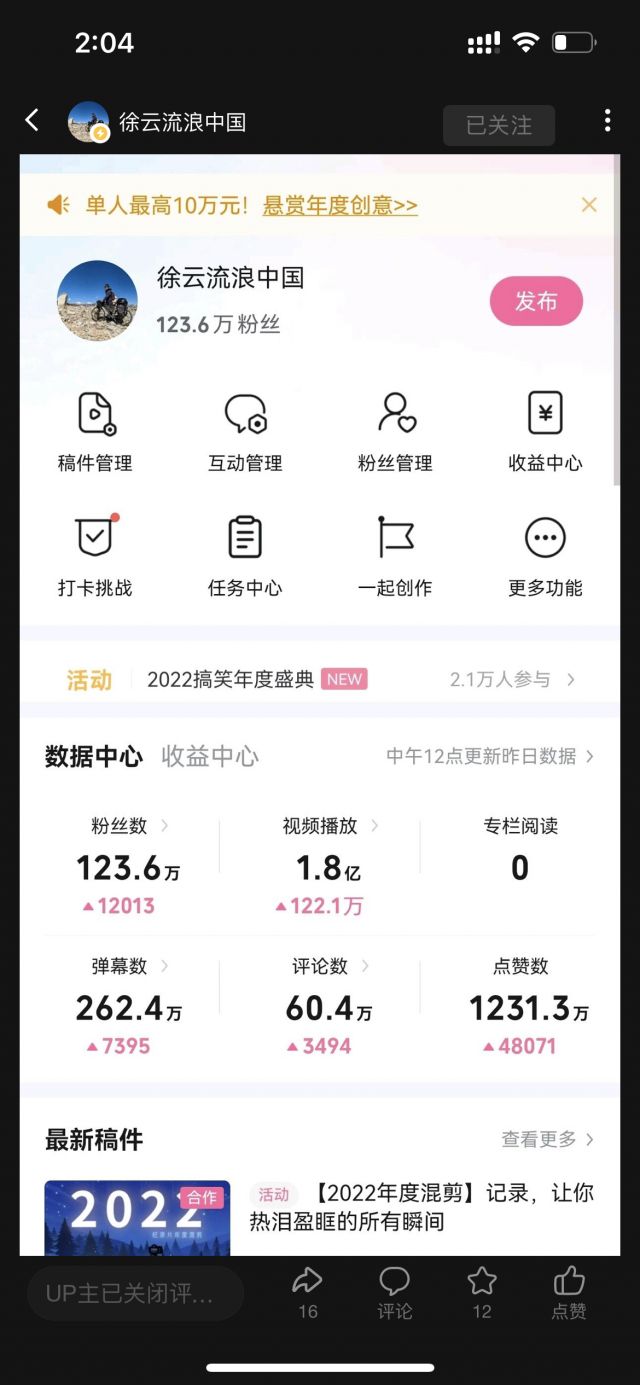Open the 评论 comments section

click(394, 1291)
